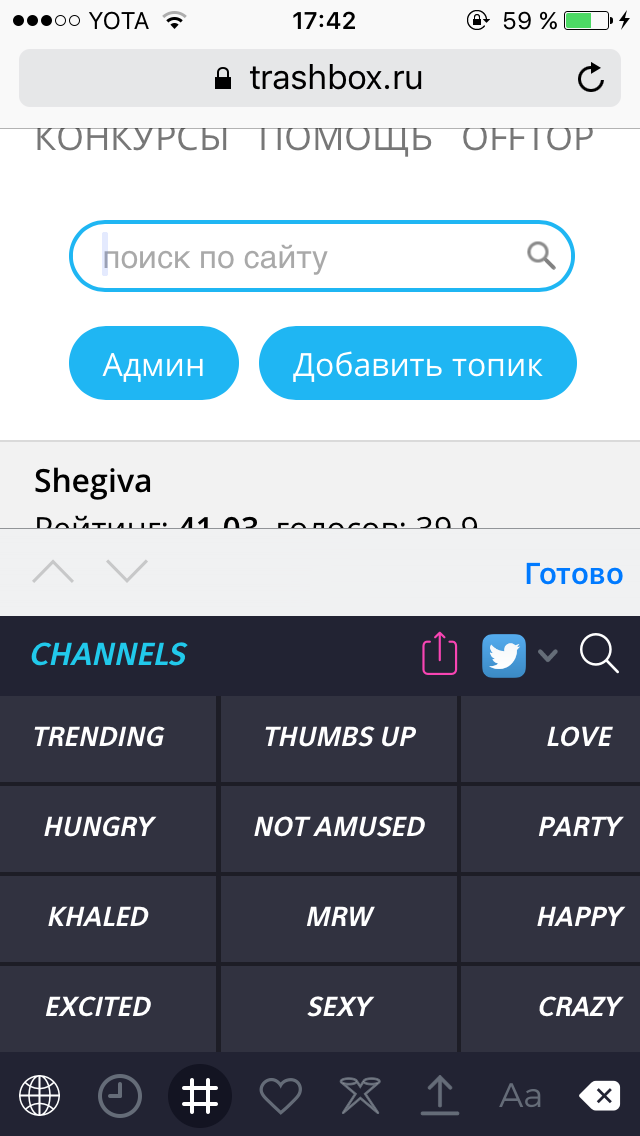Choose the THUMBS UP channel
This screenshot has width=640, height=1136.
pyautogui.click(x=338, y=738)
